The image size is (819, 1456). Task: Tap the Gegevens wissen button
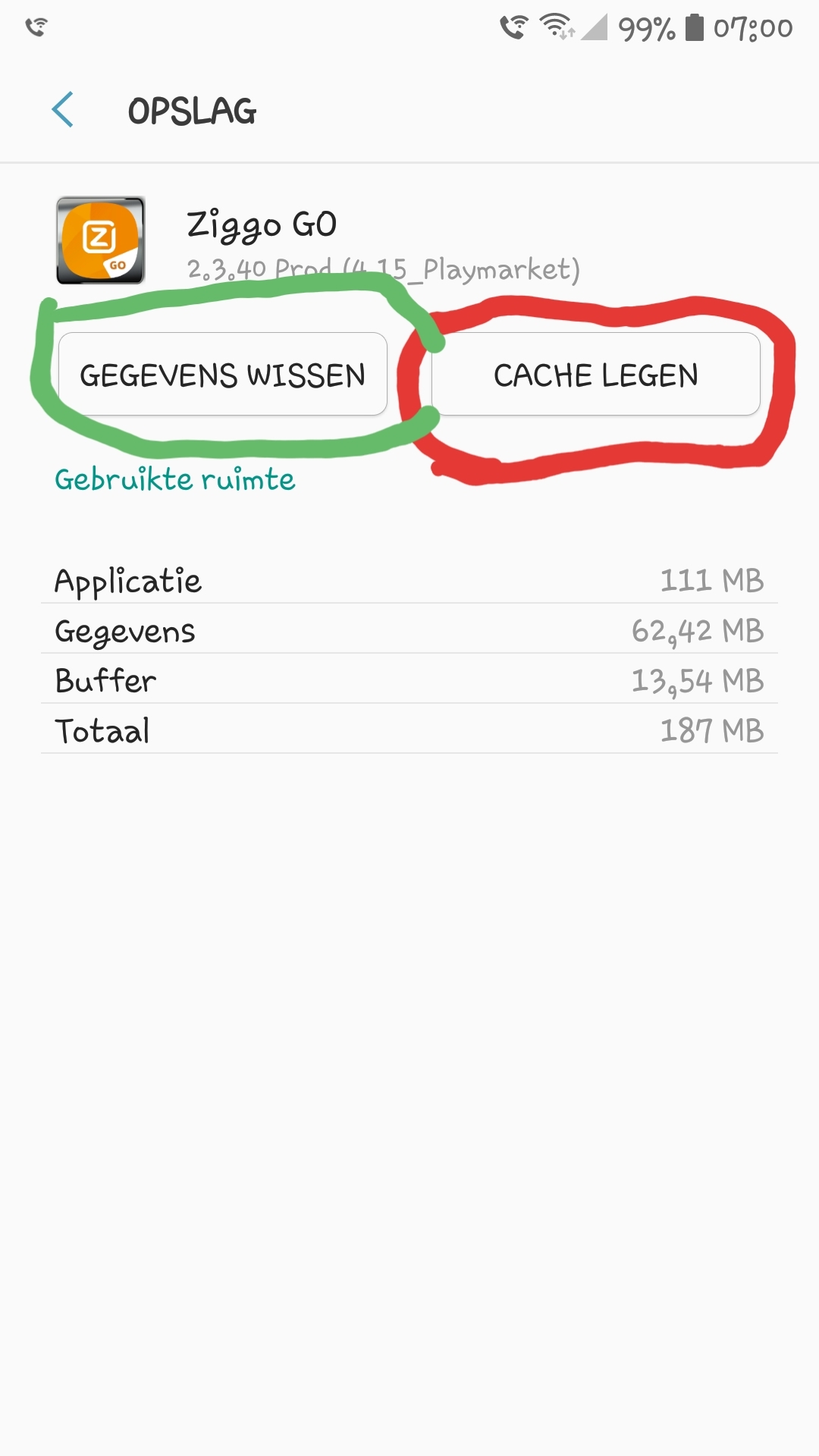pos(222,375)
